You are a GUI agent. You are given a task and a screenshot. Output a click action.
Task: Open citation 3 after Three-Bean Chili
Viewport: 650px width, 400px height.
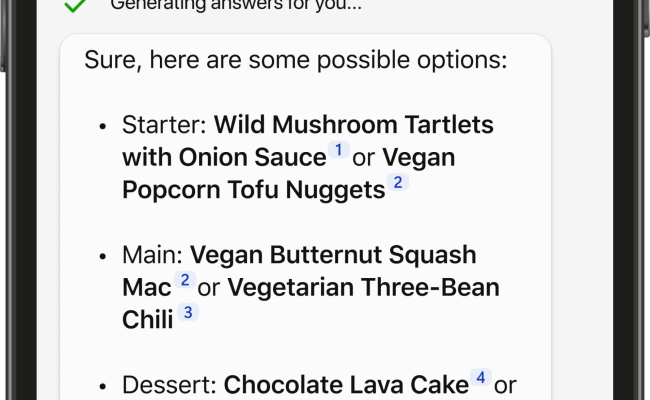click(189, 313)
